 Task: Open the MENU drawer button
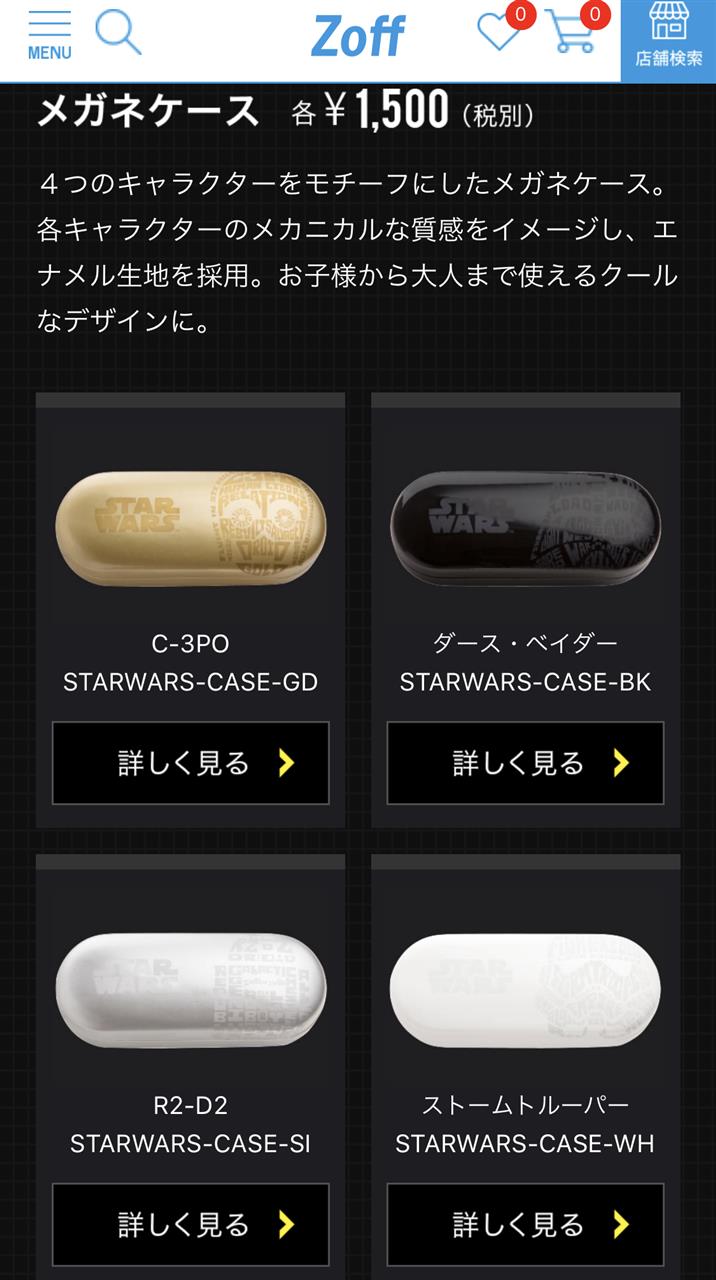click(x=49, y=36)
